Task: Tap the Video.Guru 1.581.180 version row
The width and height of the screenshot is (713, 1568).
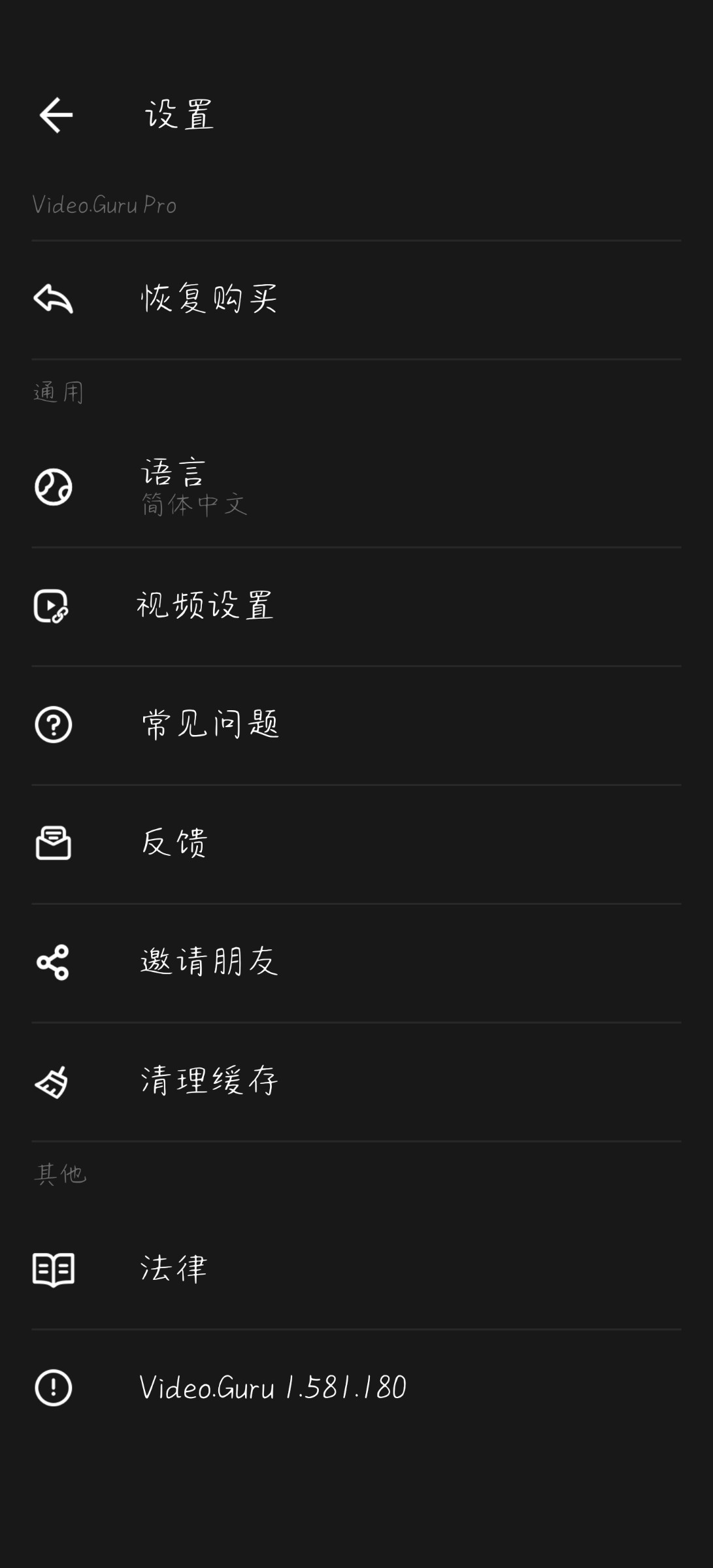Action: [x=356, y=1388]
